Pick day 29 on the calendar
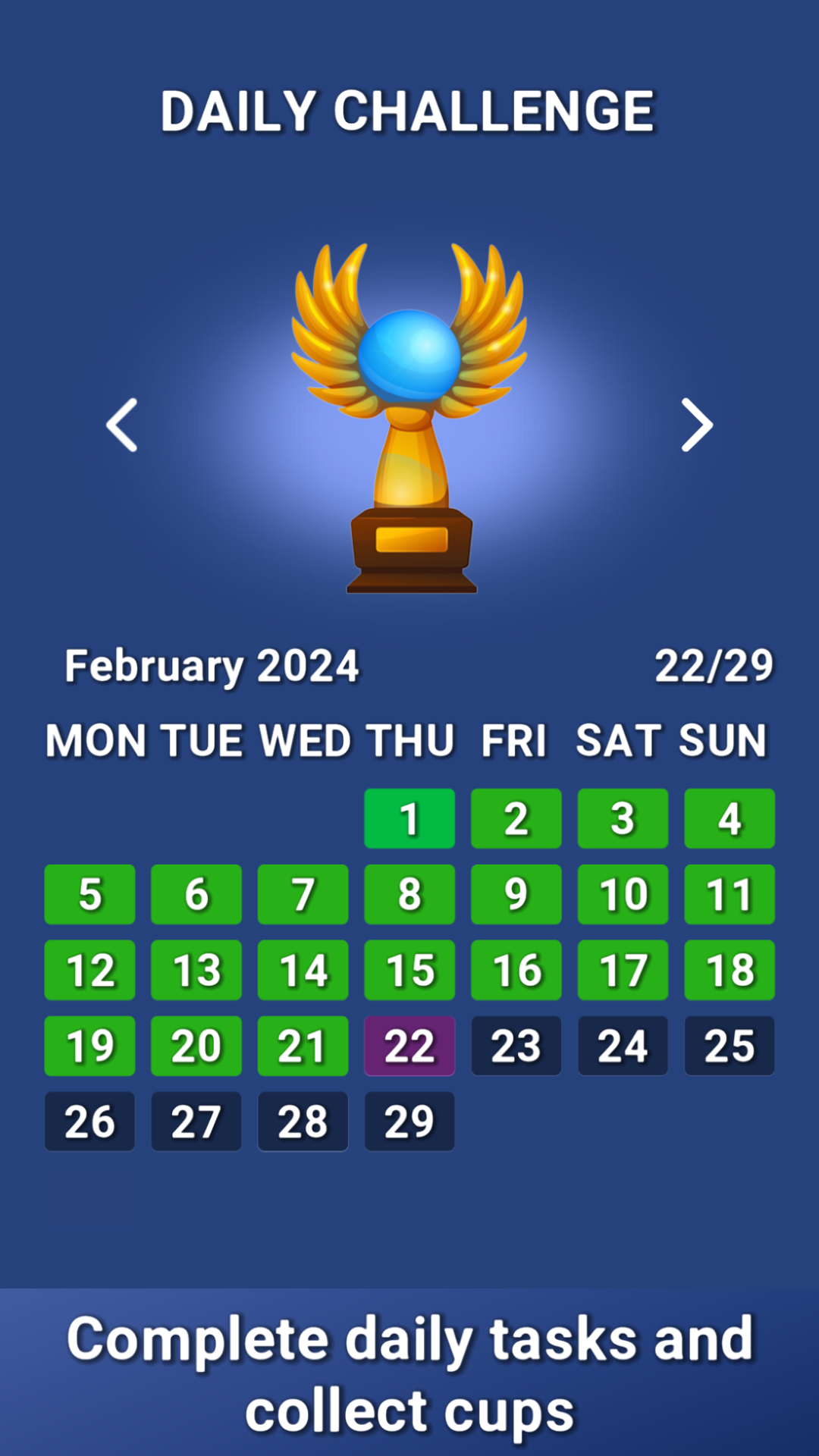 click(409, 1122)
